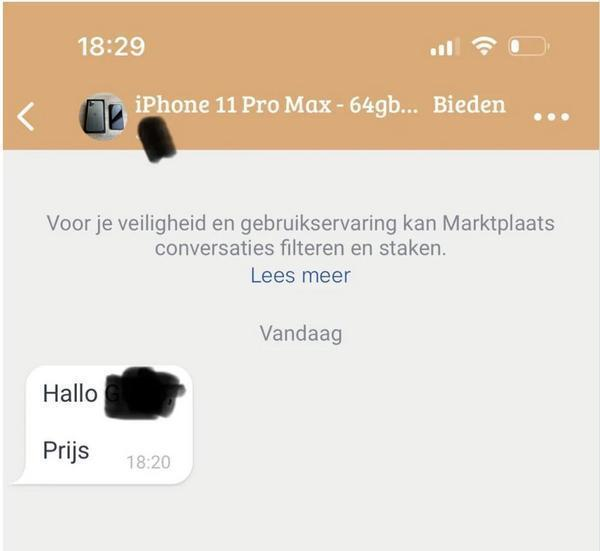
Task: Go back from the chat
Action: pyautogui.click(x=26, y=116)
